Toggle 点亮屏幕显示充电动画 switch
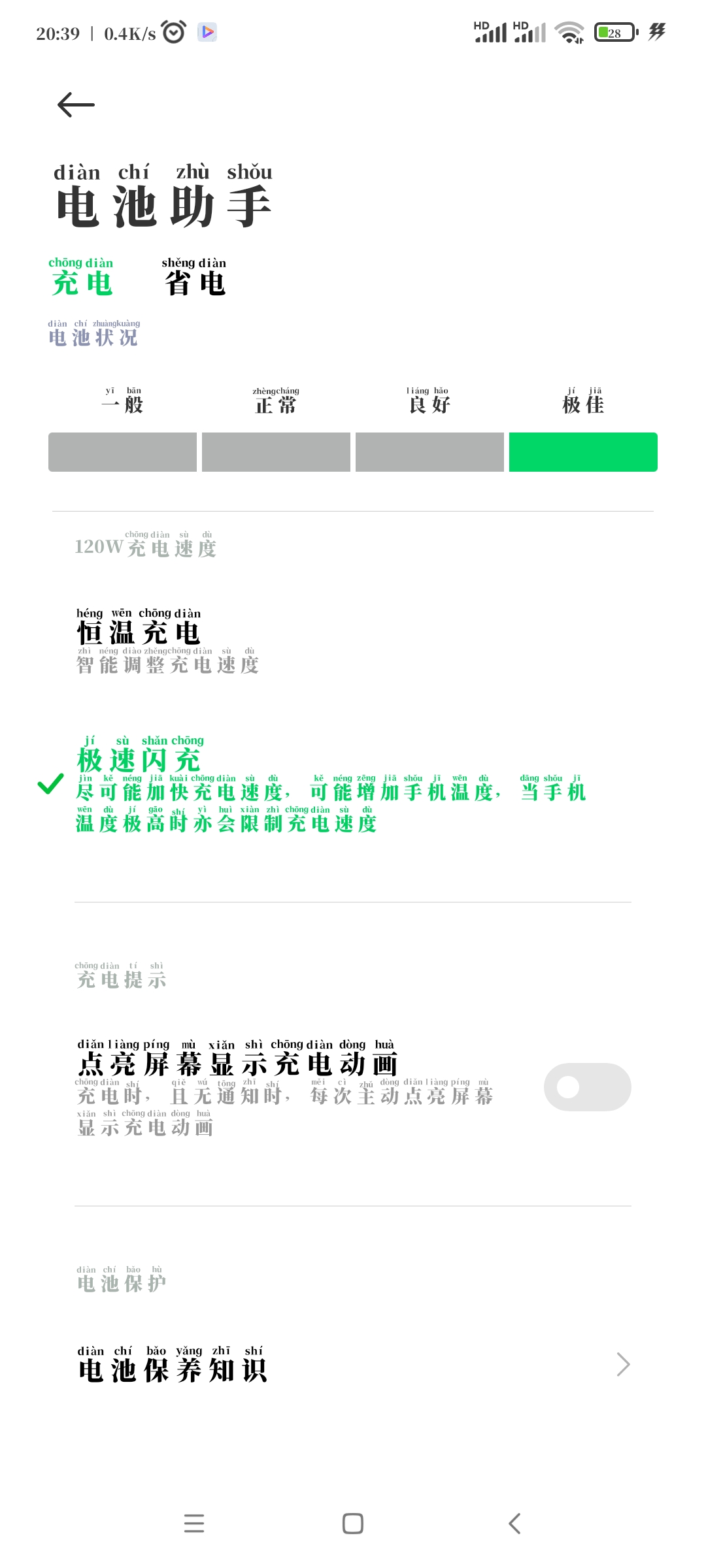The width and height of the screenshot is (706, 1568). pyautogui.click(x=586, y=1086)
